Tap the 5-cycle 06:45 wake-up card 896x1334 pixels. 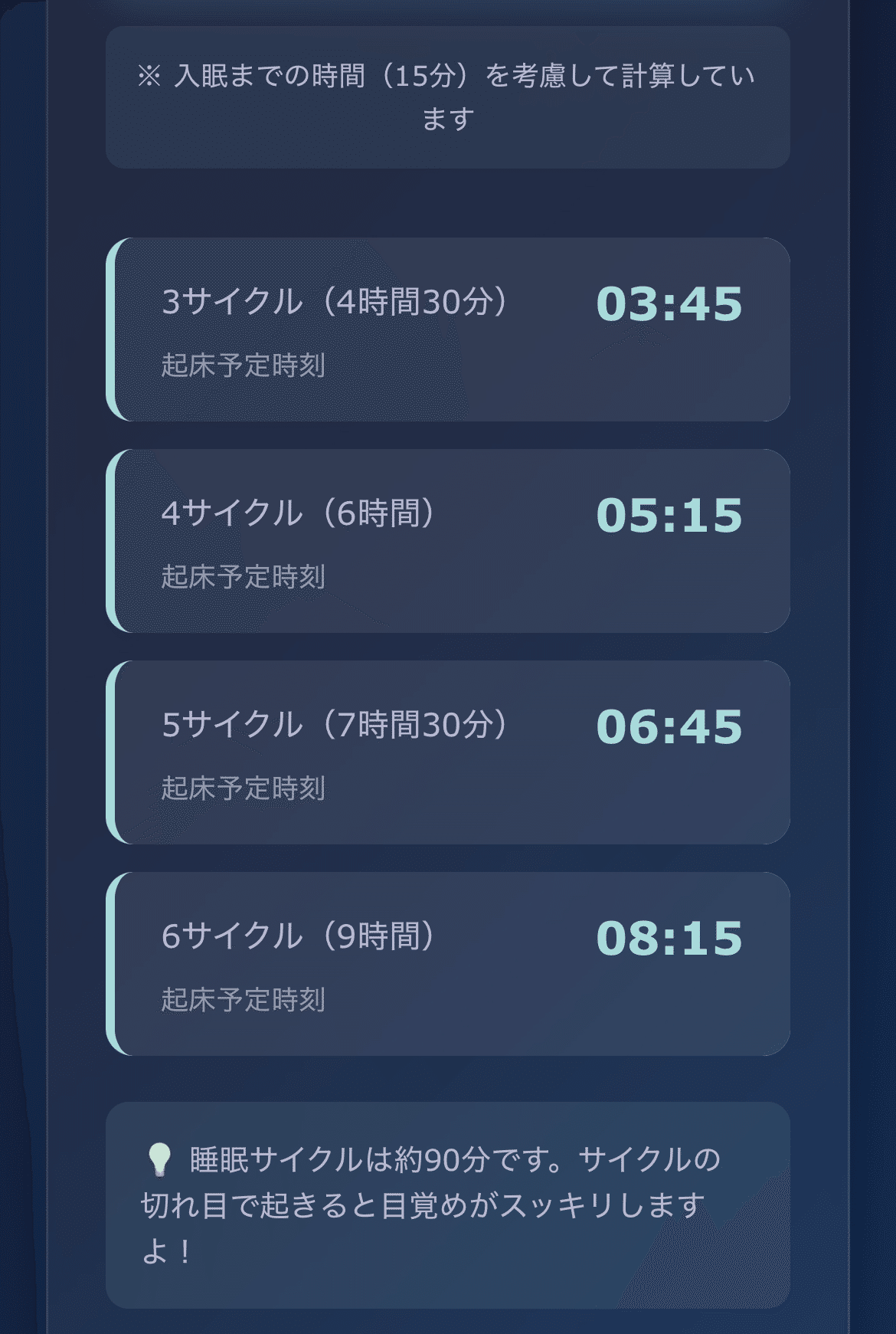[448, 752]
